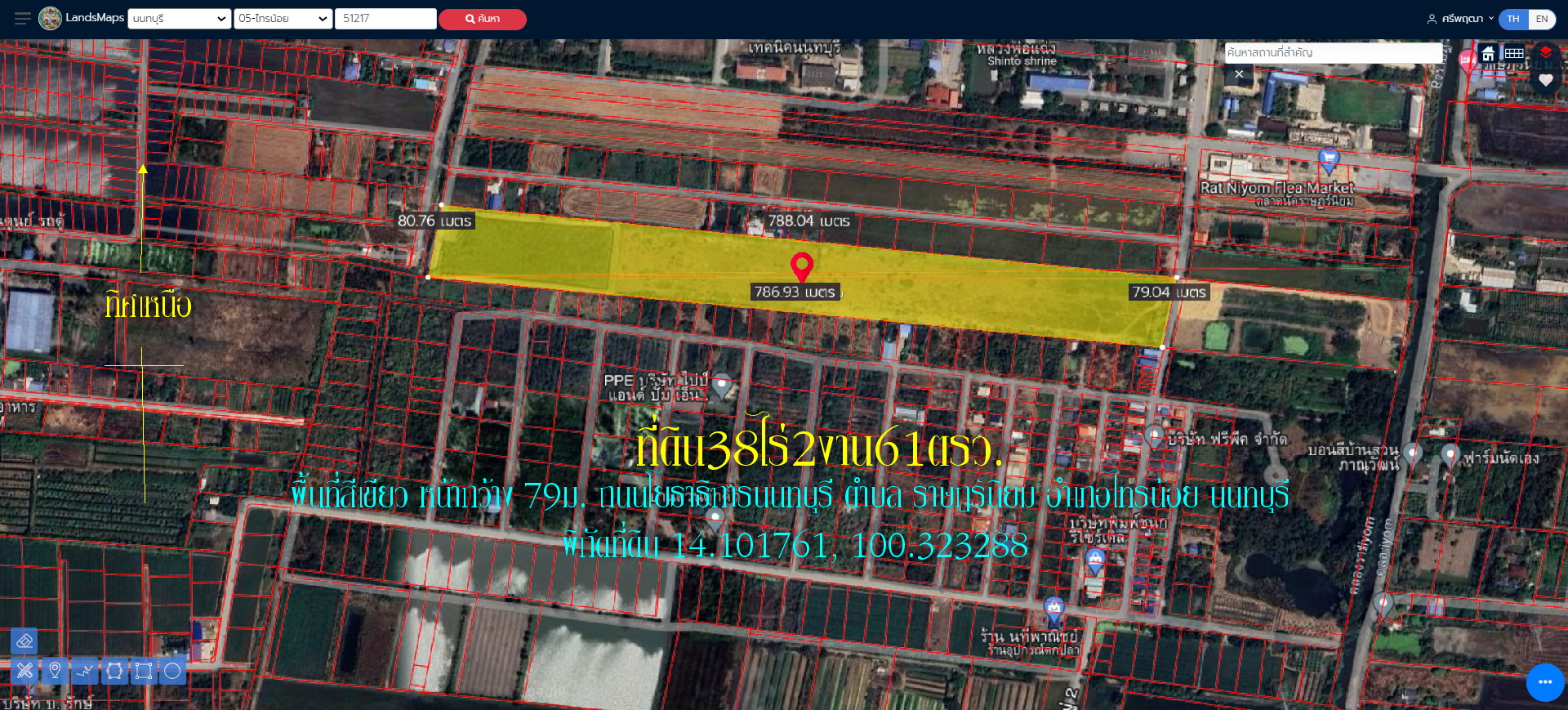The image size is (1568, 710).
Task: Select the location pin marker tool
Action: click(x=55, y=671)
